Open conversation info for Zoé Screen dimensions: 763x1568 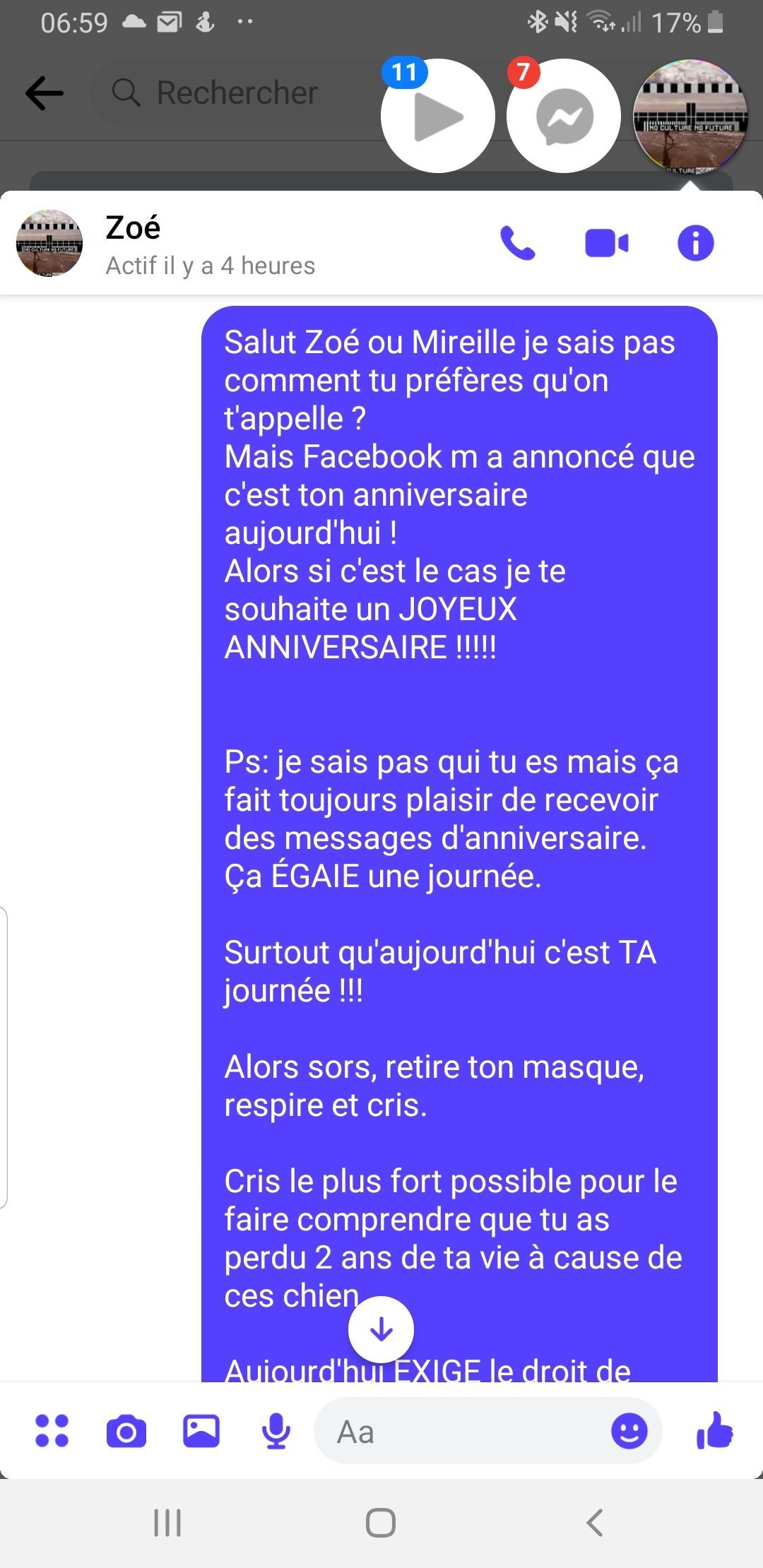coord(695,243)
